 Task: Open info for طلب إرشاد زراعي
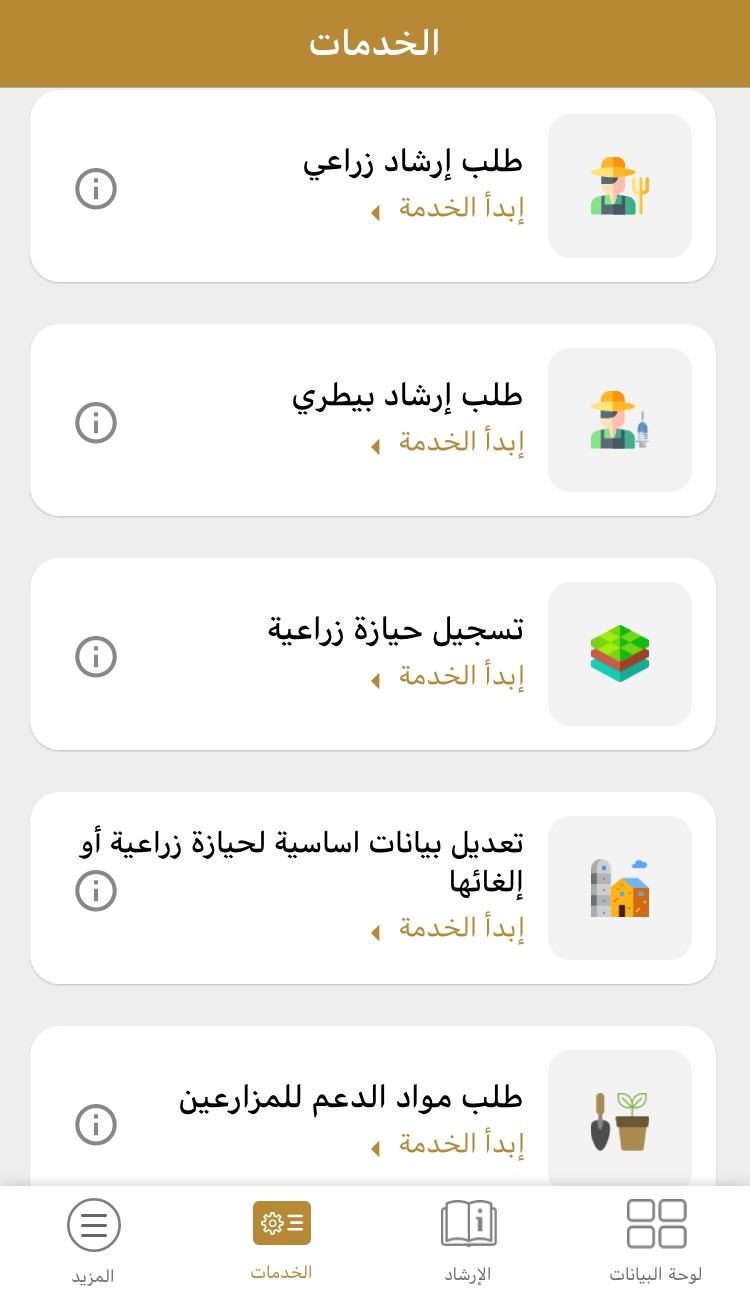pyautogui.click(x=96, y=188)
